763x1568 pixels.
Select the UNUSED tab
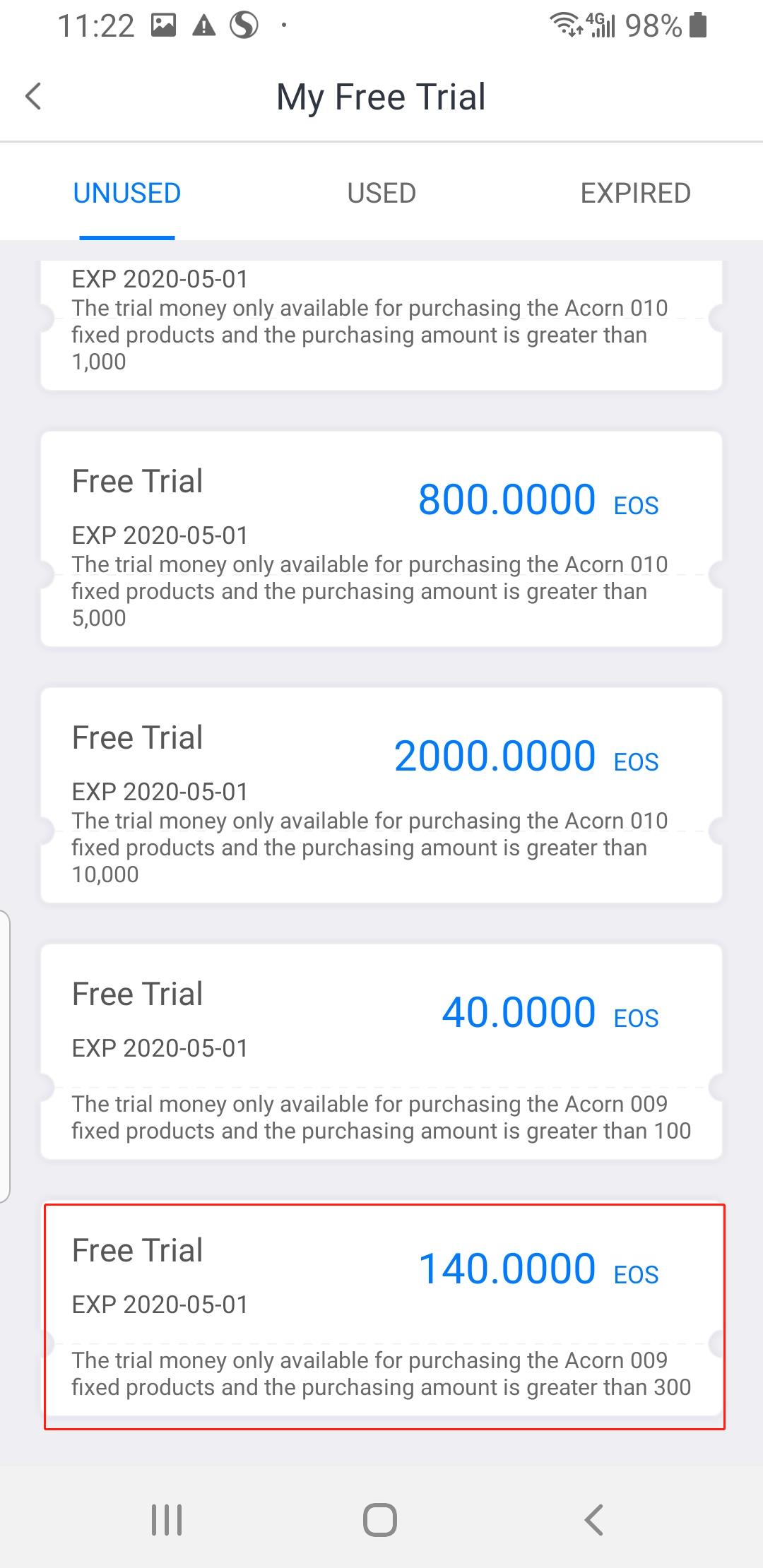click(127, 193)
